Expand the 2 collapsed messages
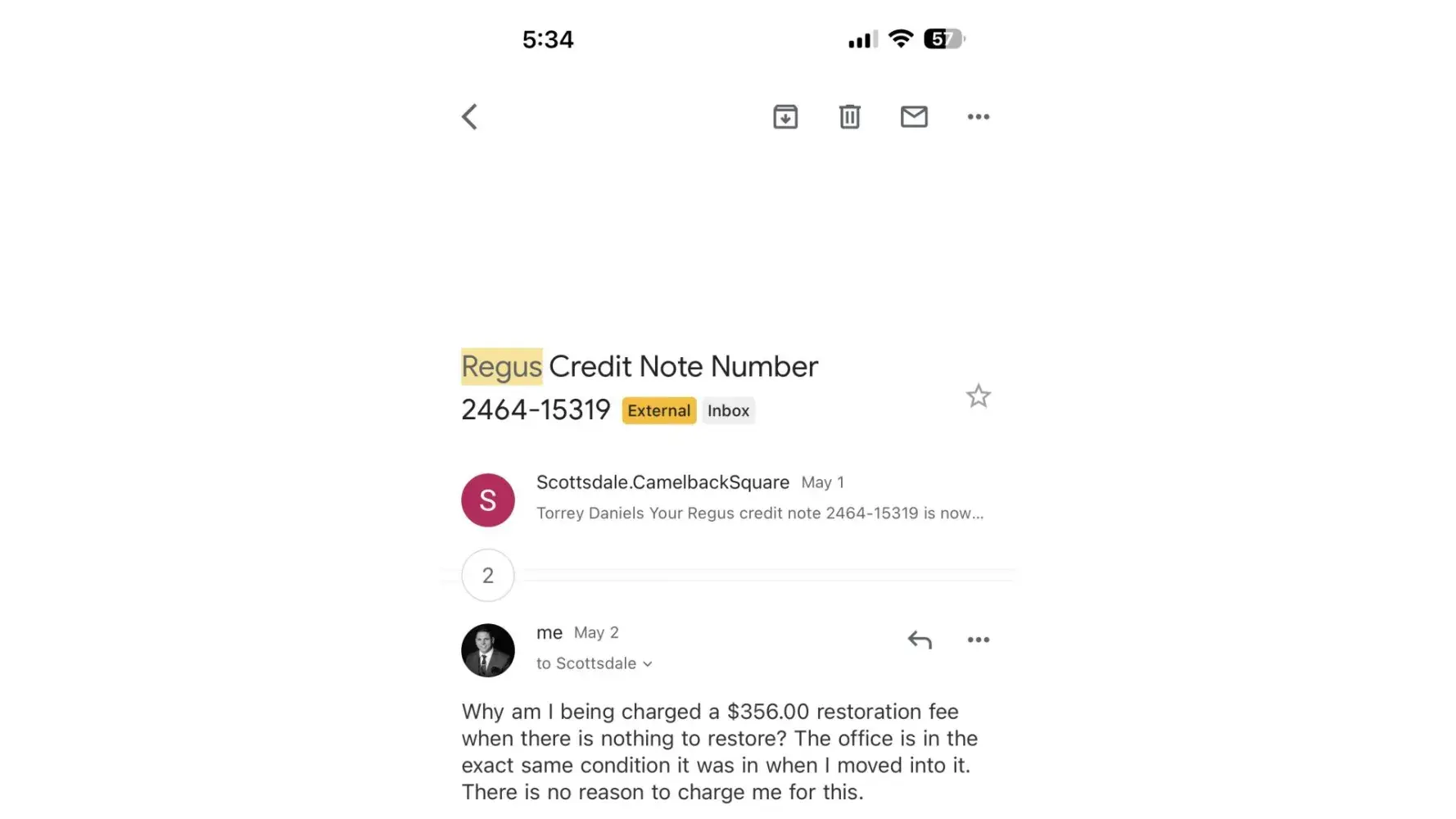Image resolution: width=1456 pixels, height=819 pixels. [x=488, y=576]
